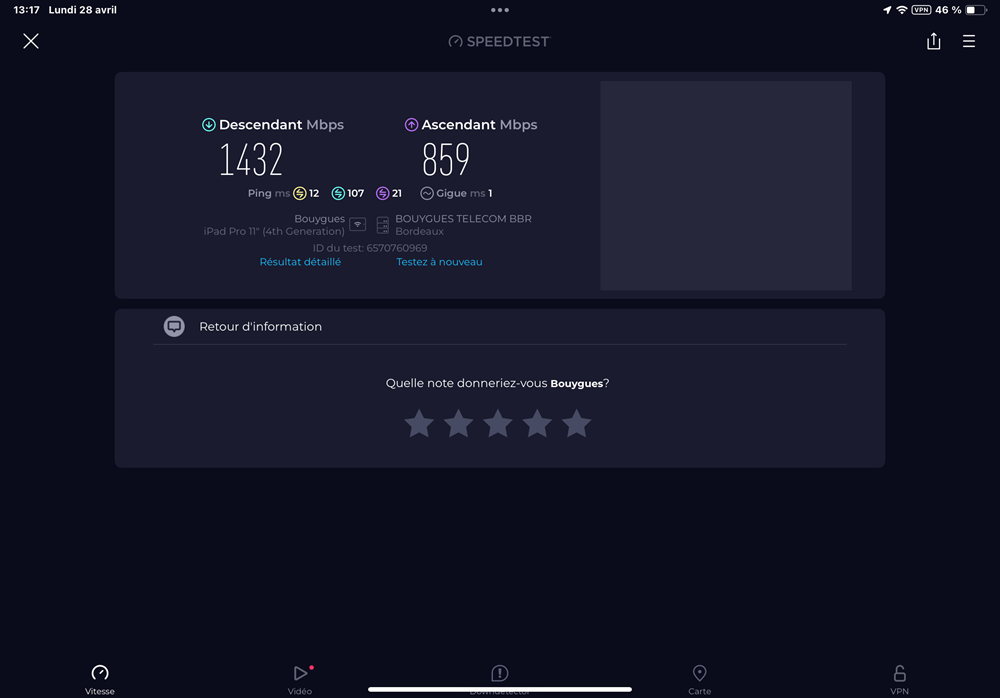This screenshot has height=698, width=1000.
Task: Tap the three-dot multitasking control
Action: [x=499, y=10]
